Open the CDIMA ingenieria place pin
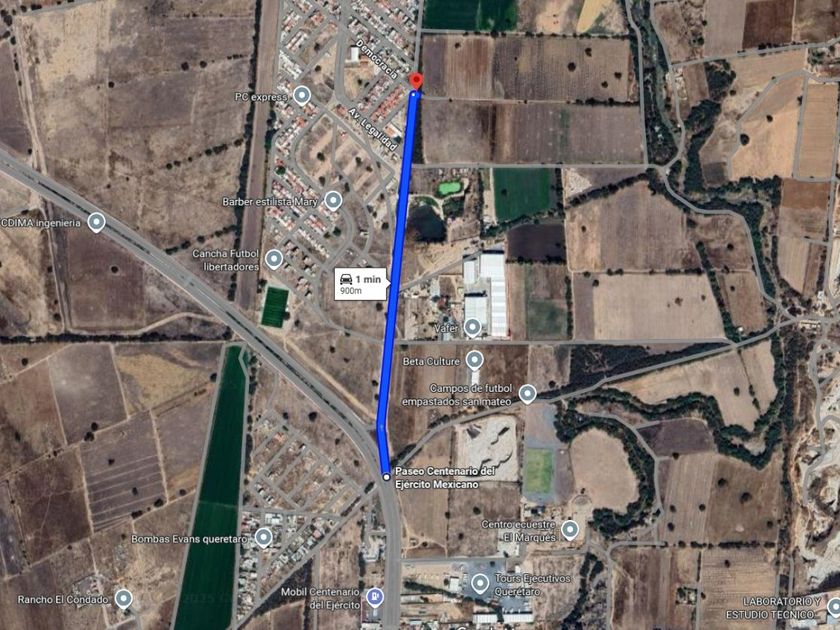 [96, 222]
